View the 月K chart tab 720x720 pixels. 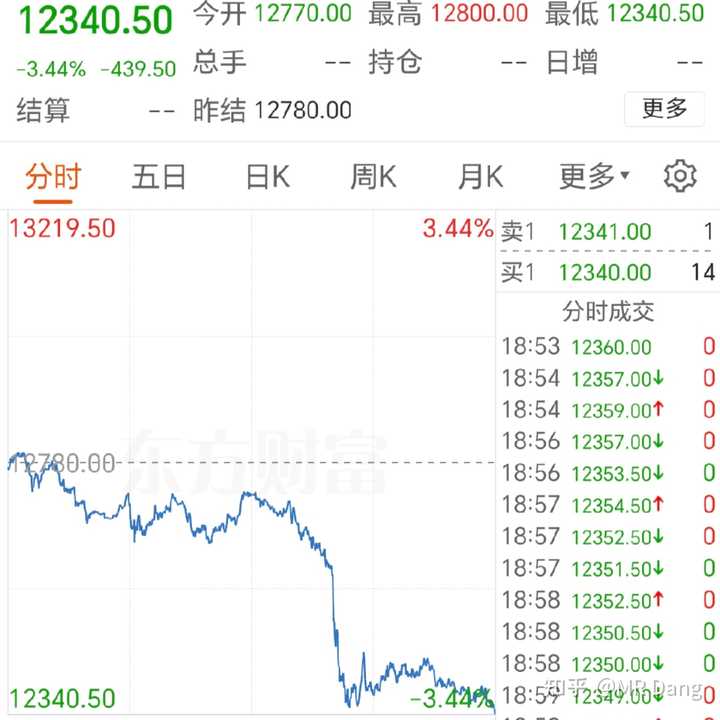480,177
